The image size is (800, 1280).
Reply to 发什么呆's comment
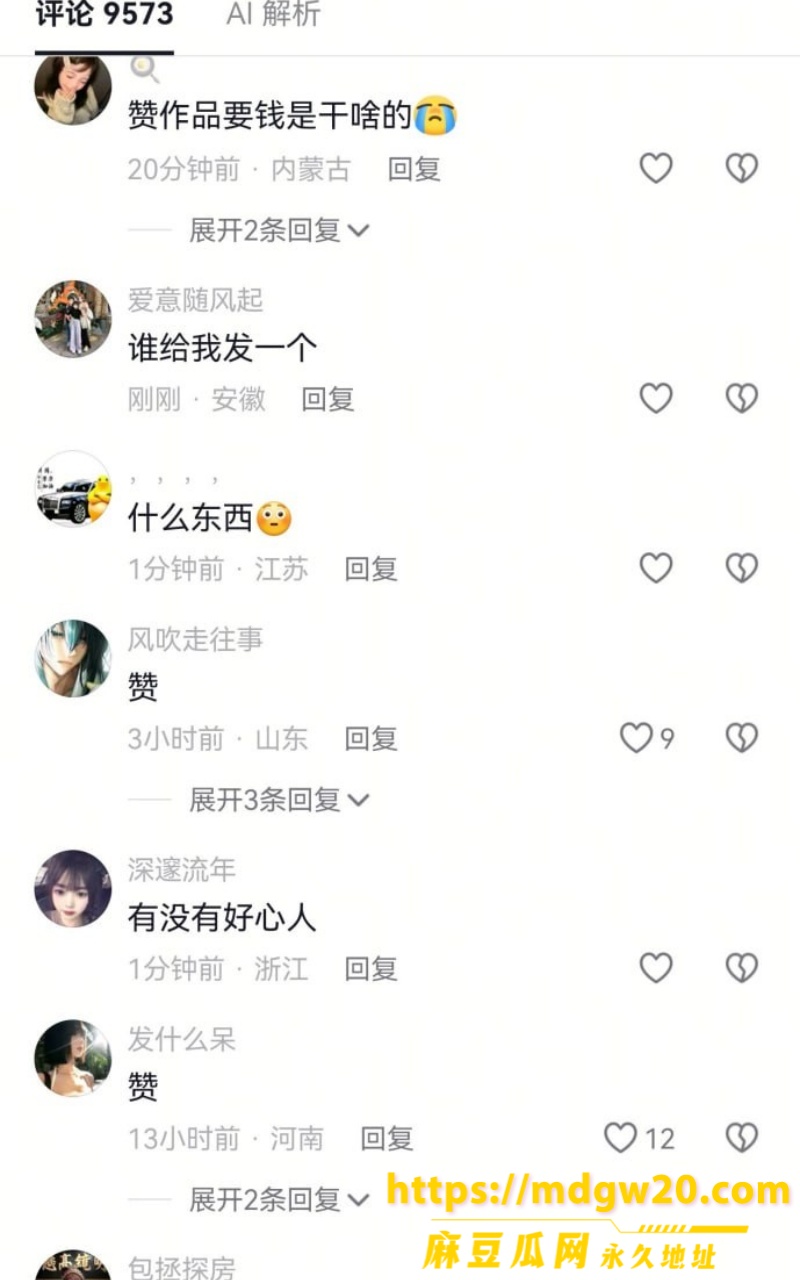tap(387, 1138)
